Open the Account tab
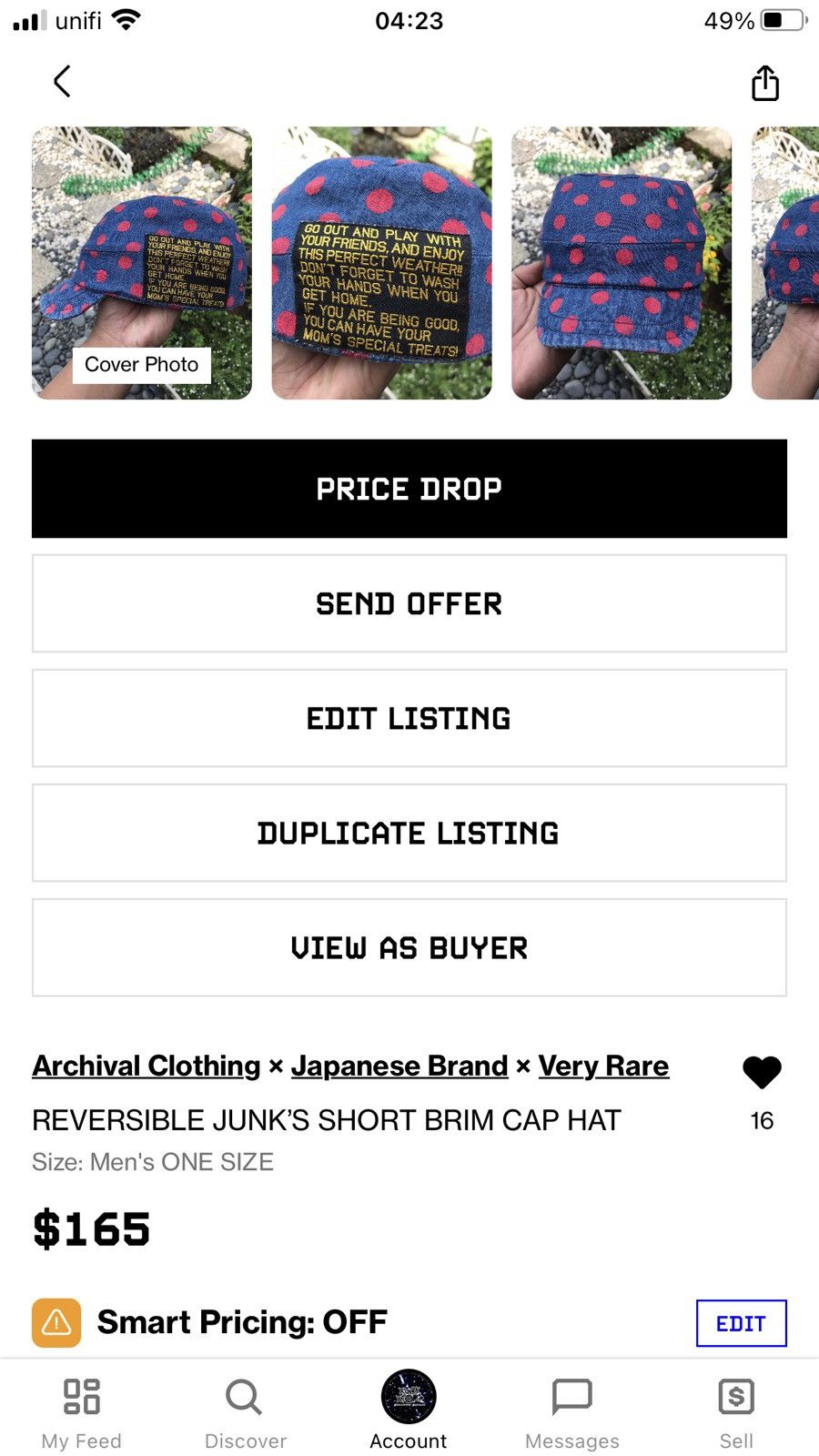Viewport: 819px width, 1456px height. click(x=409, y=1410)
